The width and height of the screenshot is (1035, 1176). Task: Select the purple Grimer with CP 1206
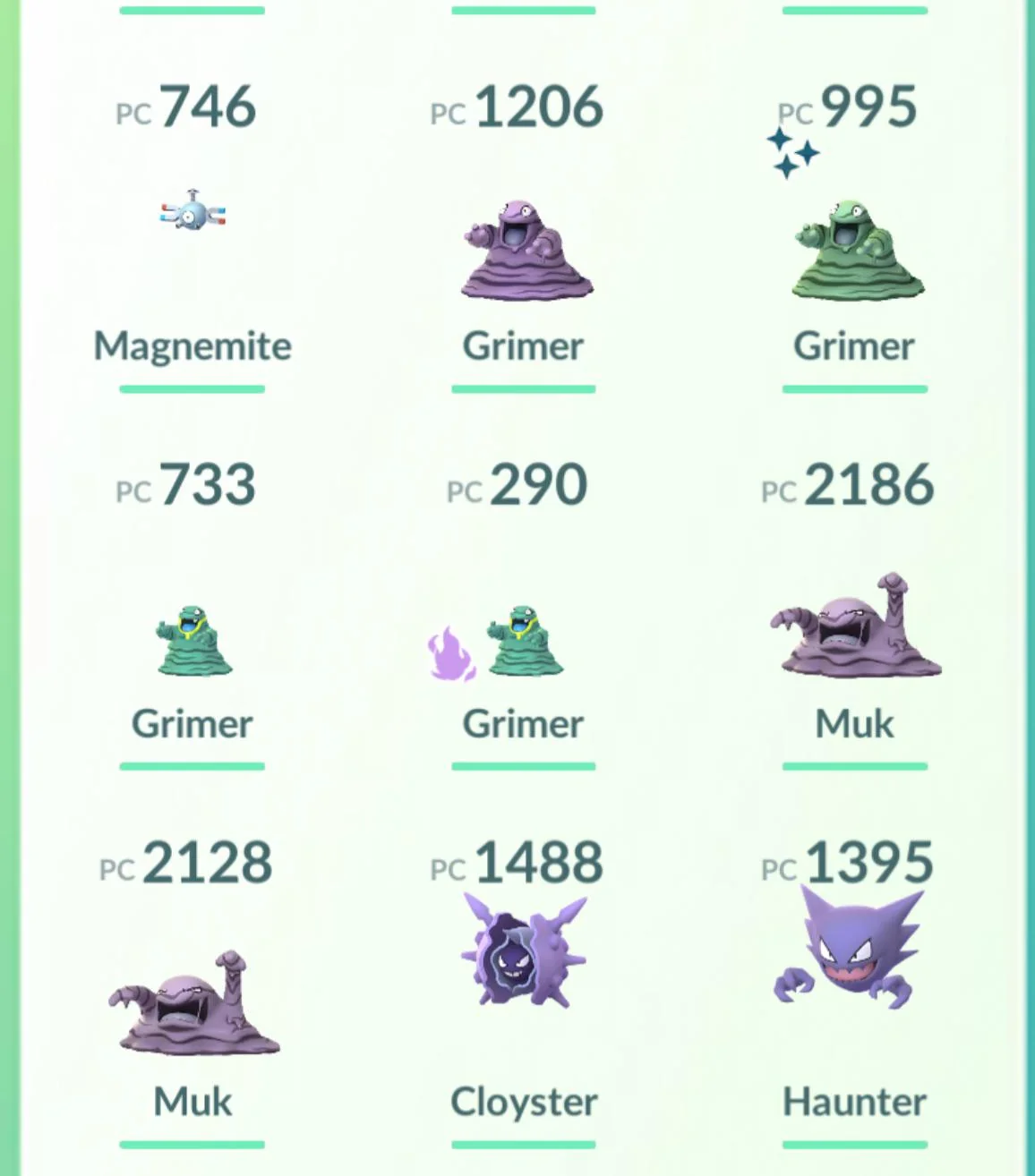(525, 251)
